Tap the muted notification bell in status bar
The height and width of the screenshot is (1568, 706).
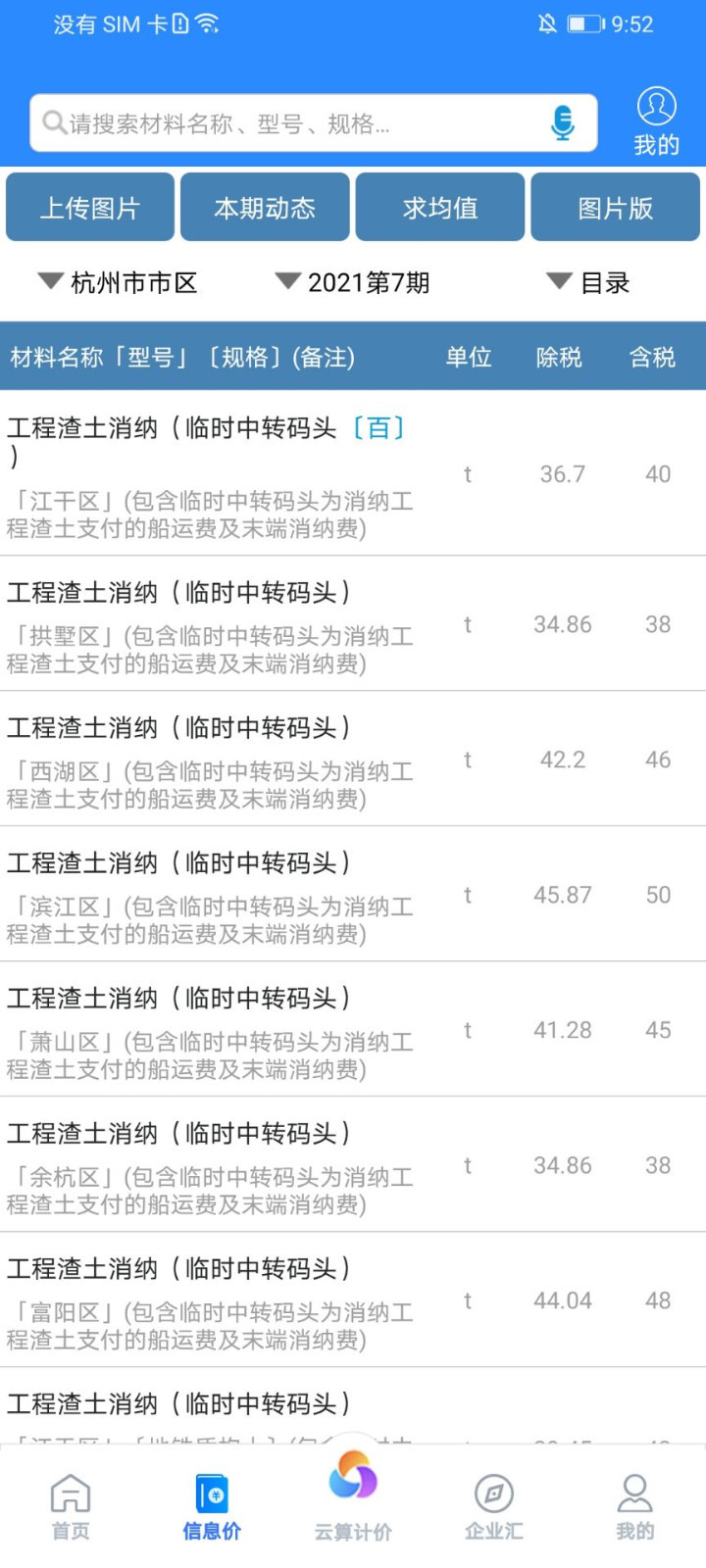[549, 24]
